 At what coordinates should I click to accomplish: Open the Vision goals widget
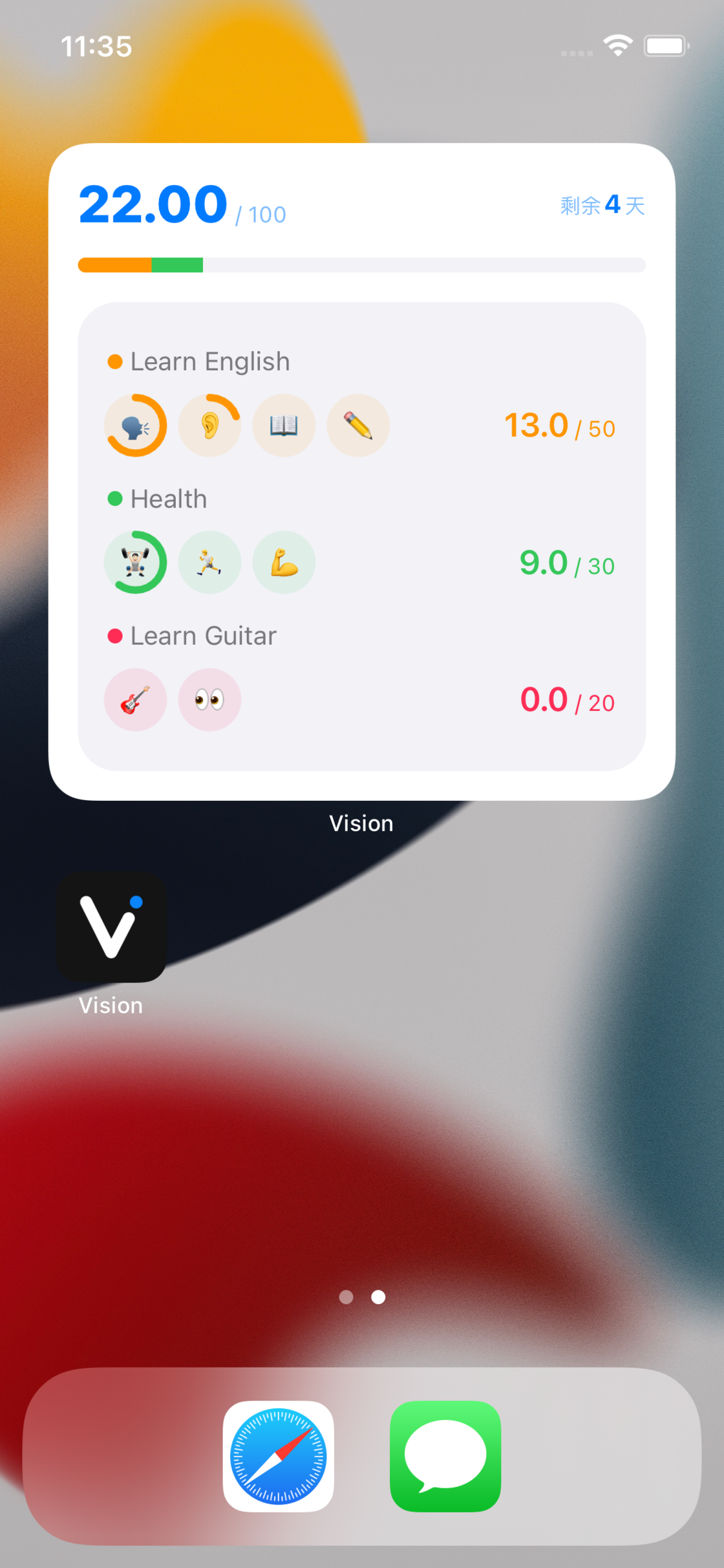click(x=361, y=471)
